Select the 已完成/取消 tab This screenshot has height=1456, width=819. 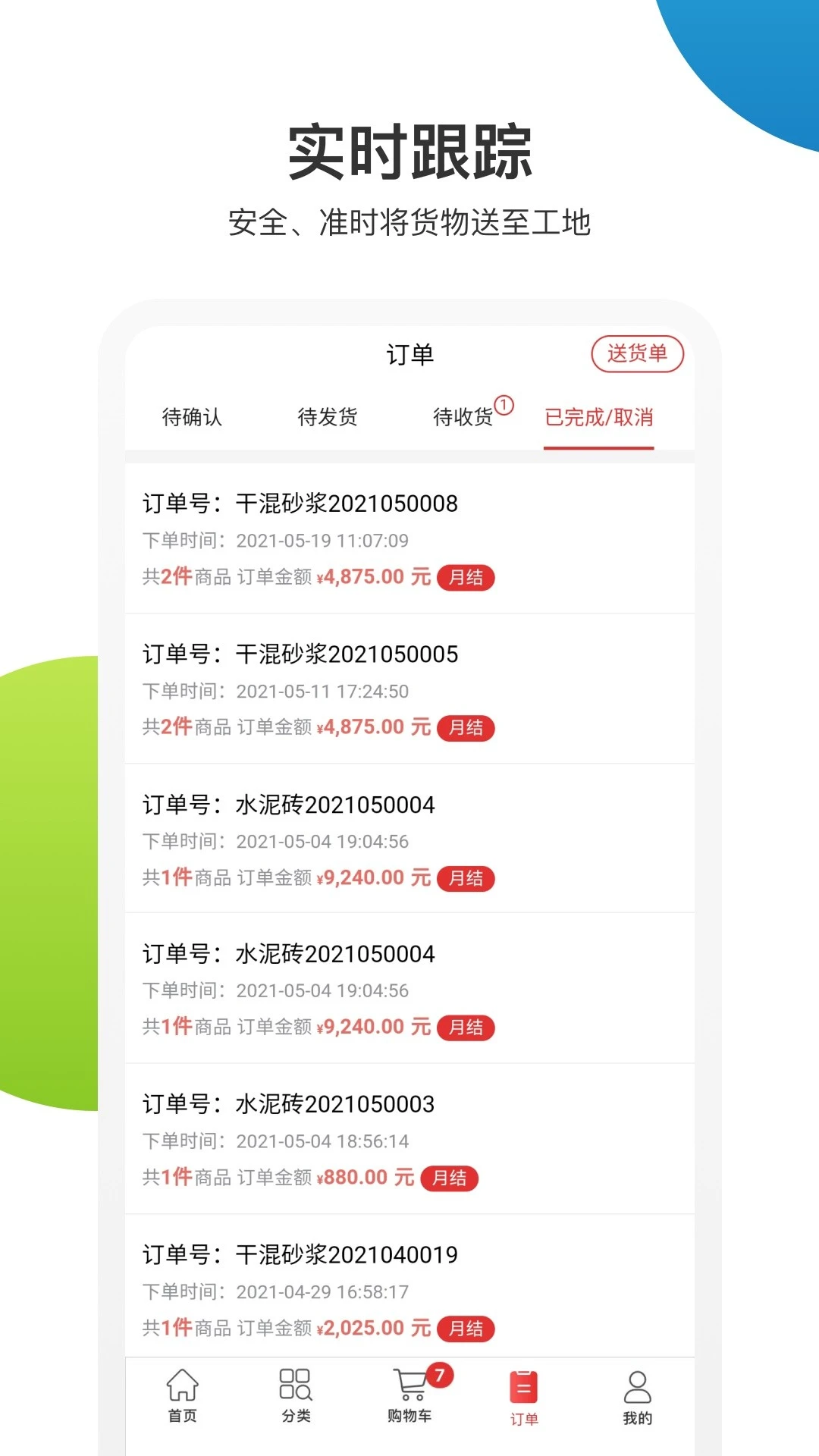click(x=599, y=418)
